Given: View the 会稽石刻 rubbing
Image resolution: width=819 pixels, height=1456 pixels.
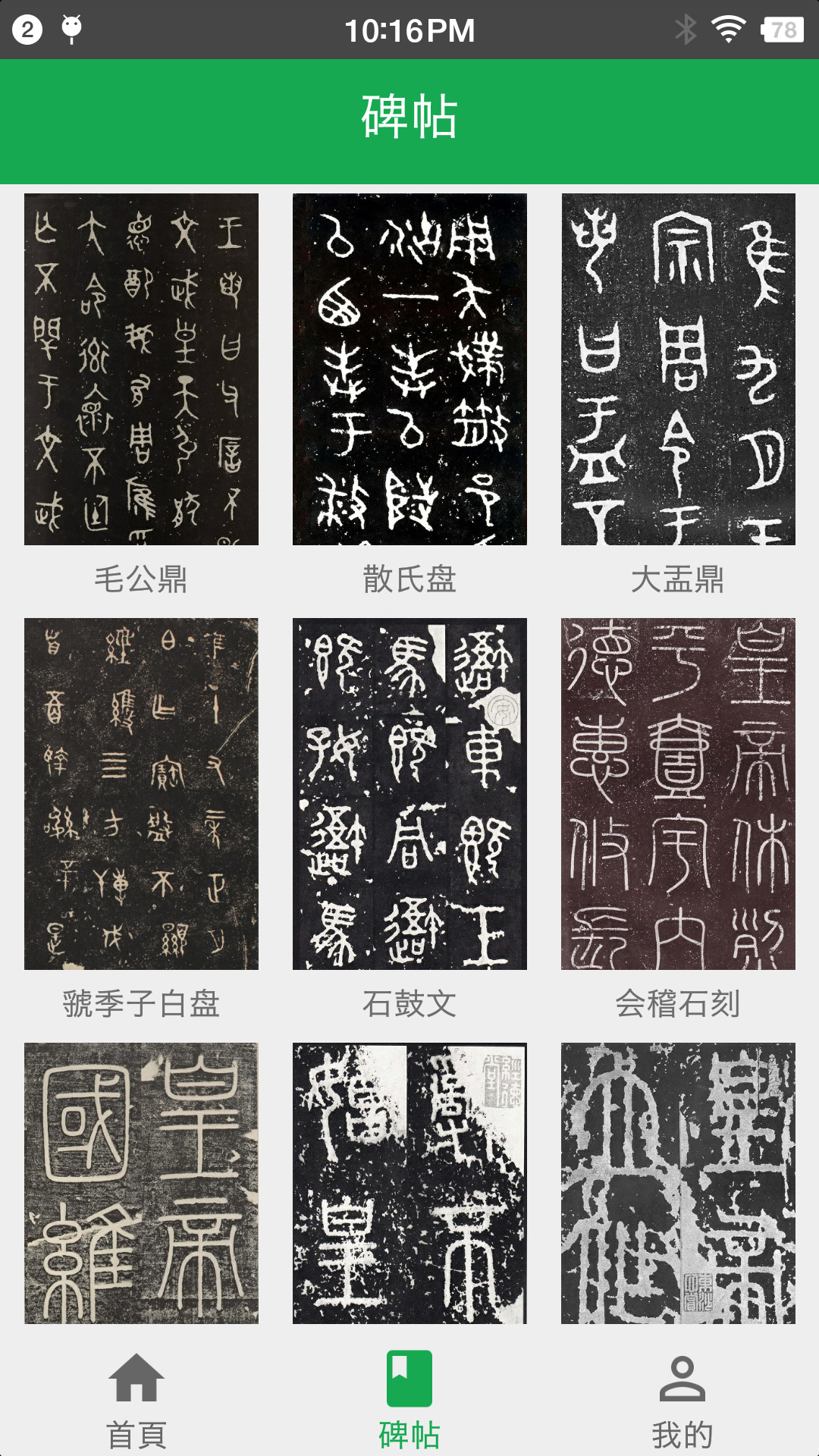Looking at the screenshot, I should (678, 794).
